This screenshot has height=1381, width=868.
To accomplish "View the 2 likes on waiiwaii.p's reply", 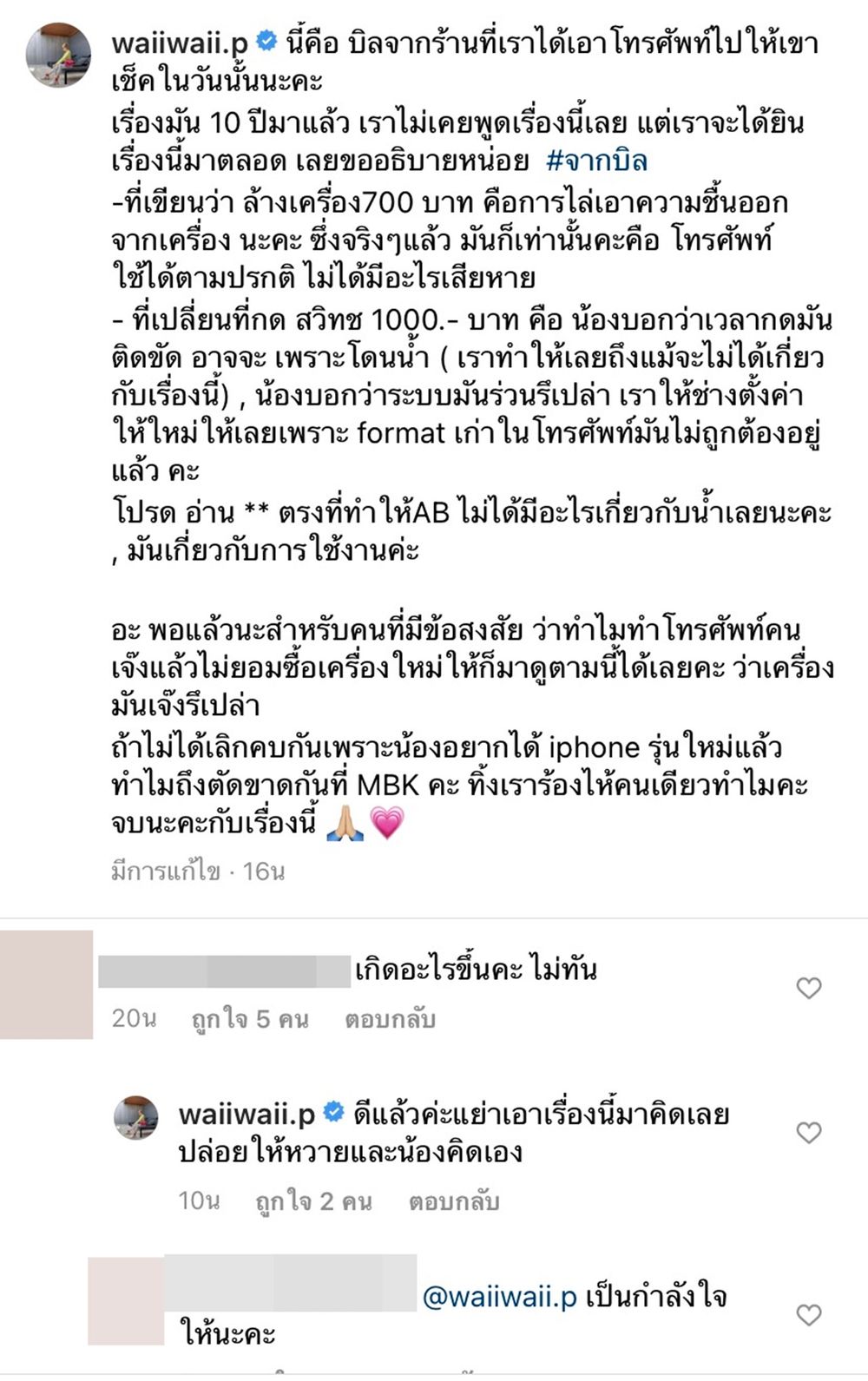I will tap(313, 1201).
